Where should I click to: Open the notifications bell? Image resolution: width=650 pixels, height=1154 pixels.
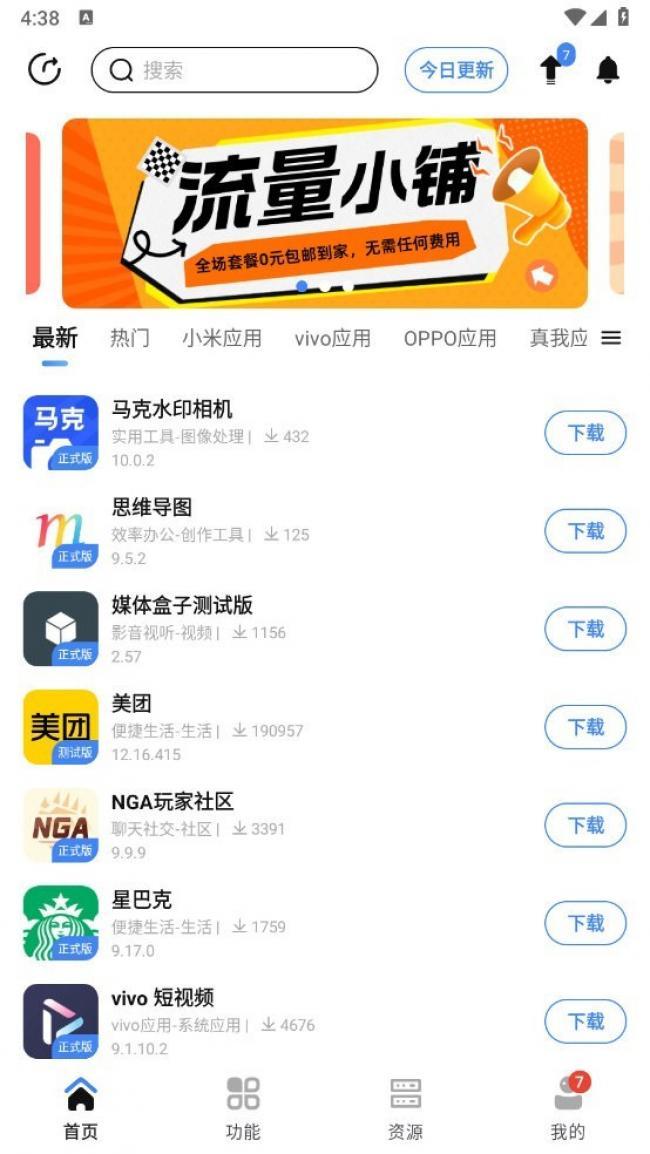(608, 70)
